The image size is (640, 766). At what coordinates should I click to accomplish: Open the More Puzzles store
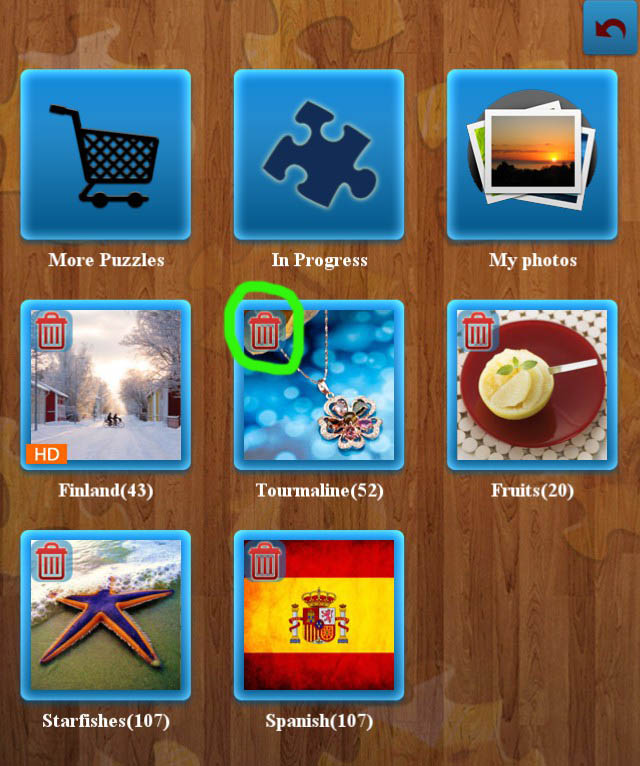tap(106, 155)
